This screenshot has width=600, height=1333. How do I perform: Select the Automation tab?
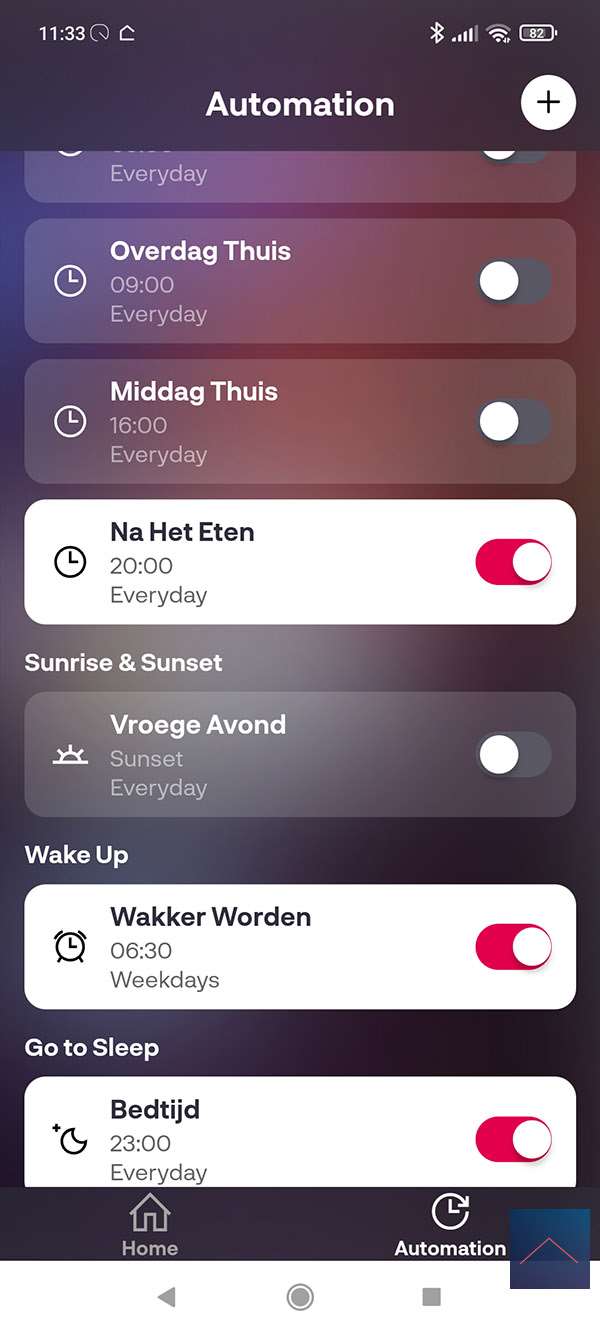[x=450, y=1225]
